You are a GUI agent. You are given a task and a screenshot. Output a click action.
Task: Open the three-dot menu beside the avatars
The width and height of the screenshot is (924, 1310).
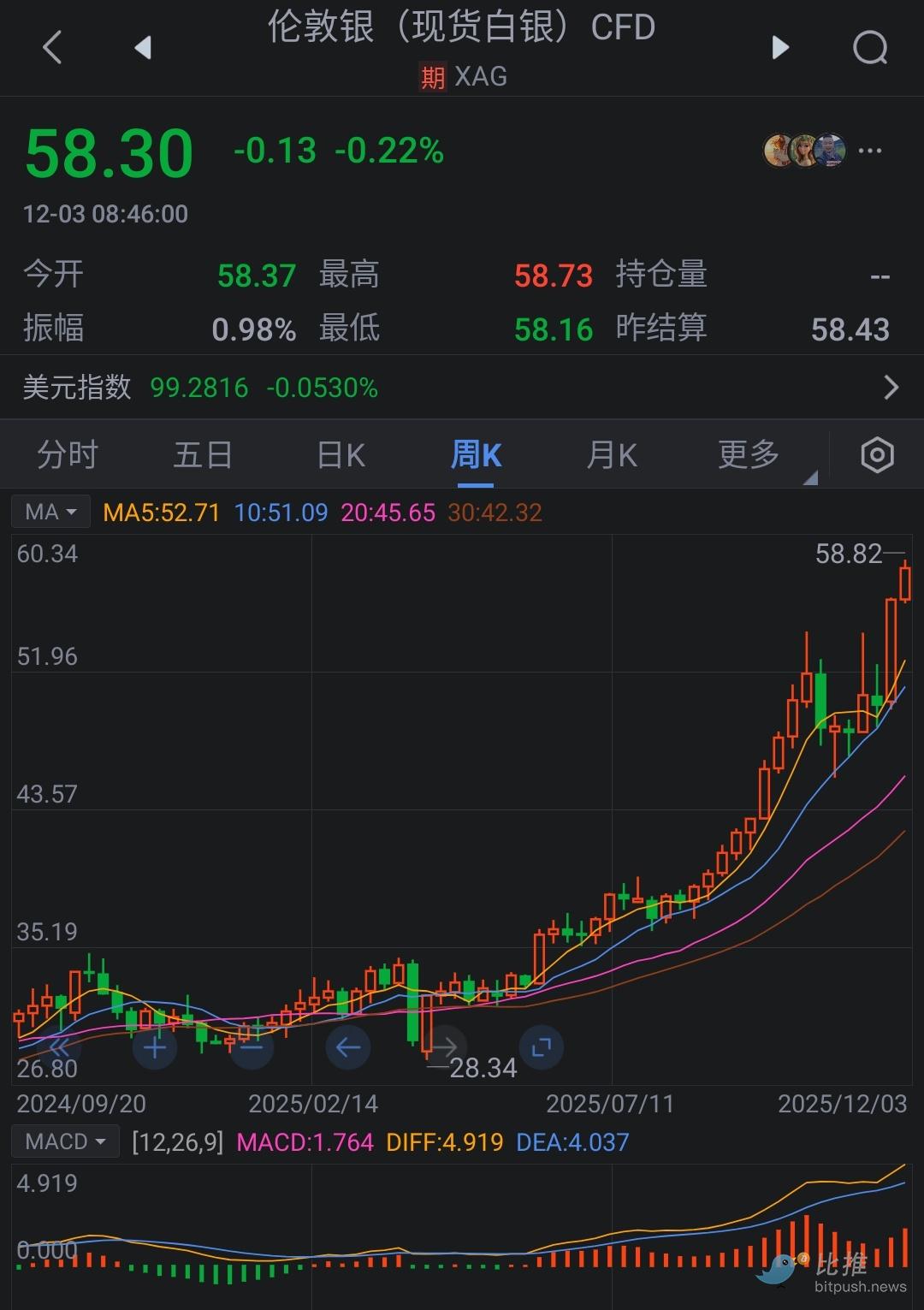[x=869, y=151]
